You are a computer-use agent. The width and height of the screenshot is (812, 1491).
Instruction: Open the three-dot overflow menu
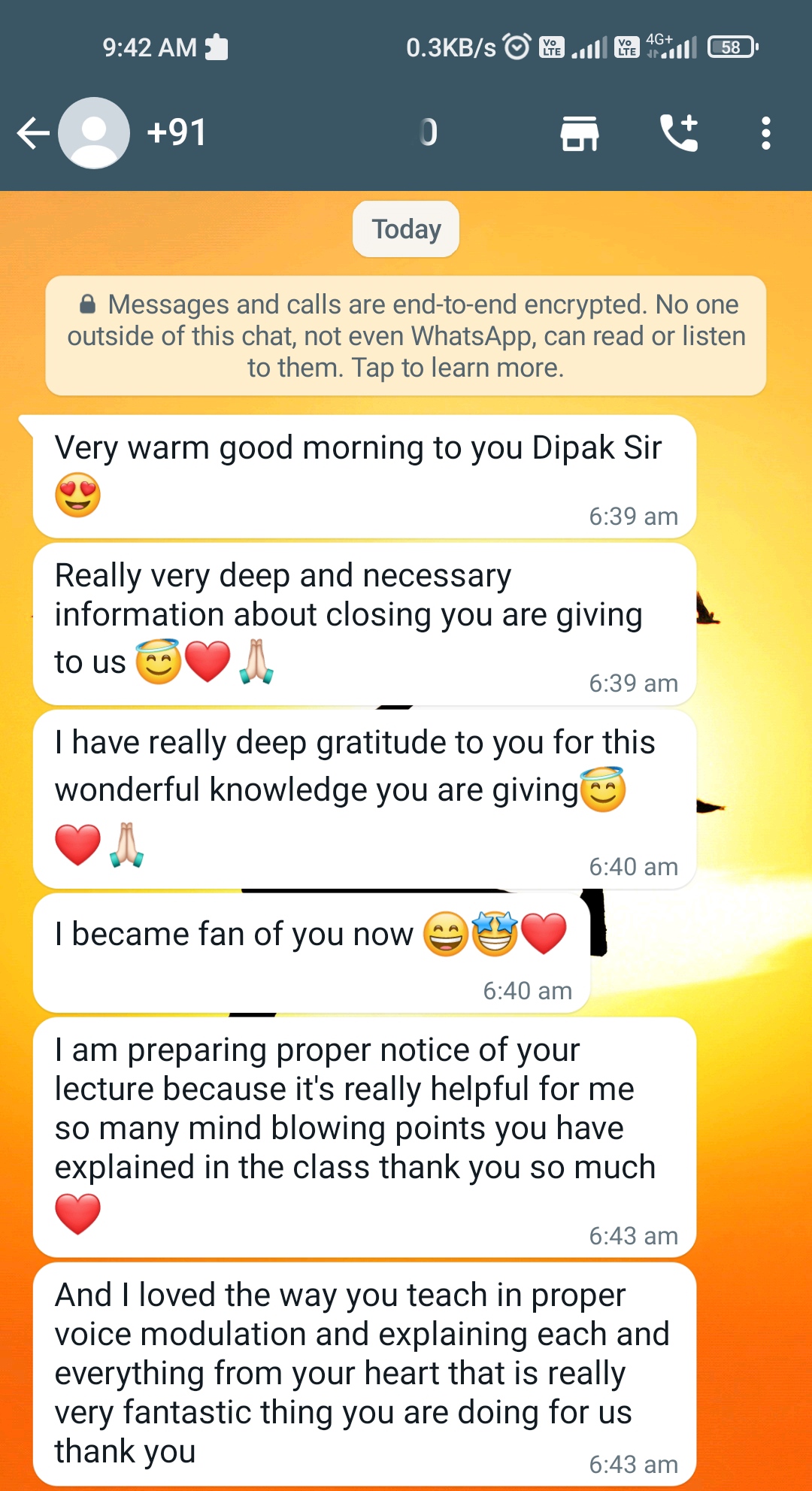point(765,134)
